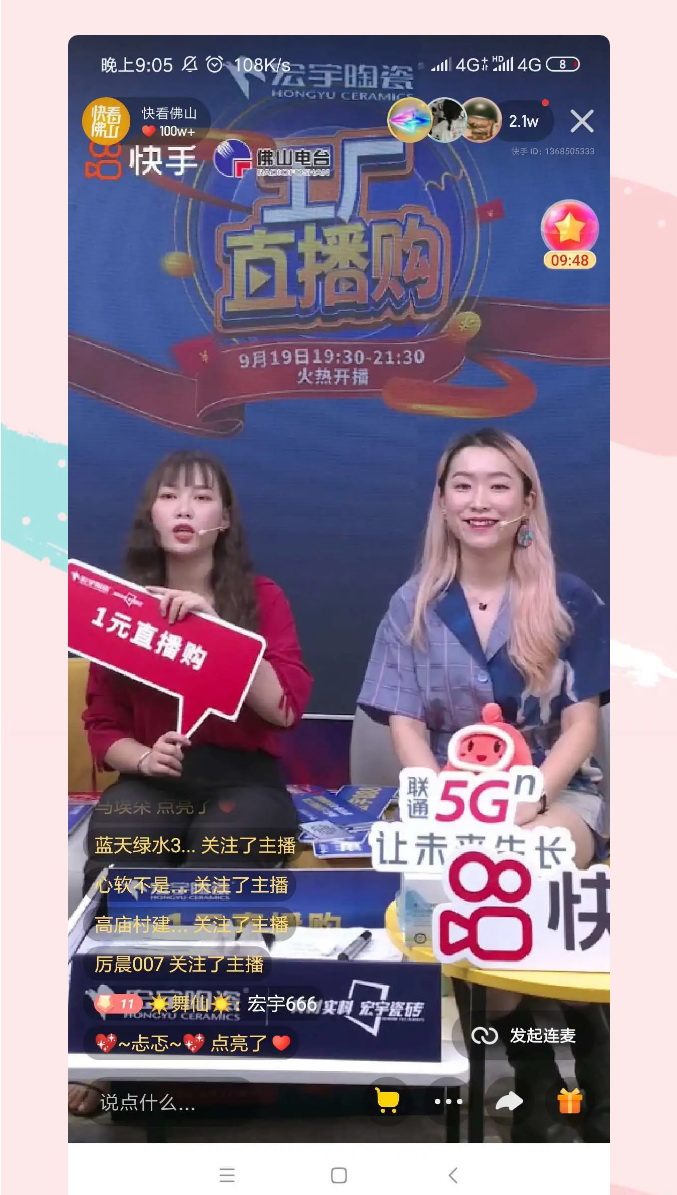The height and width of the screenshot is (1195, 677).
Task: Type a comment in 说点什么
Action: pyautogui.click(x=200, y=1102)
